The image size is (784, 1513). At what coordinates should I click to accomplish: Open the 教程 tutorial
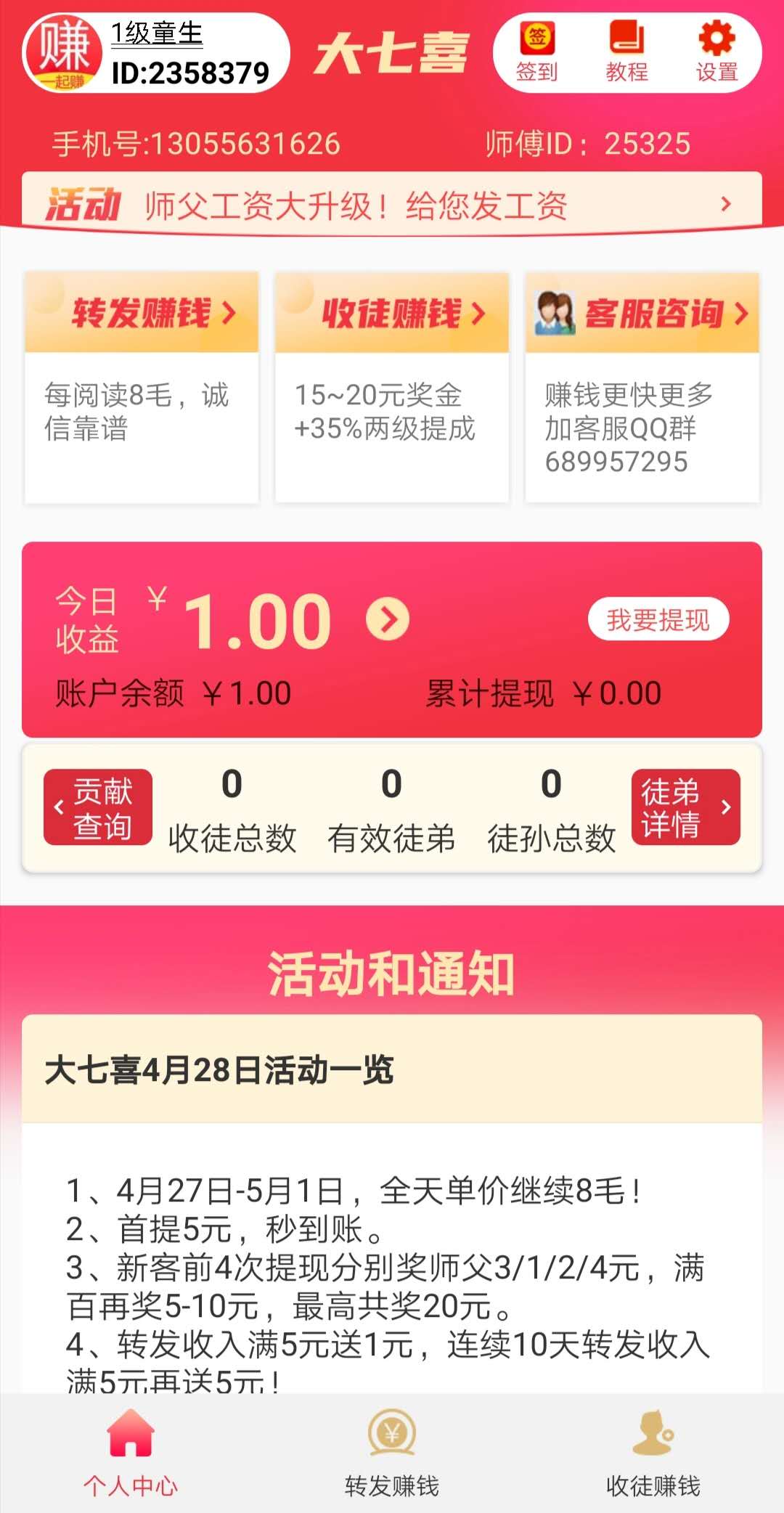pyautogui.click(x=626, y=52)
